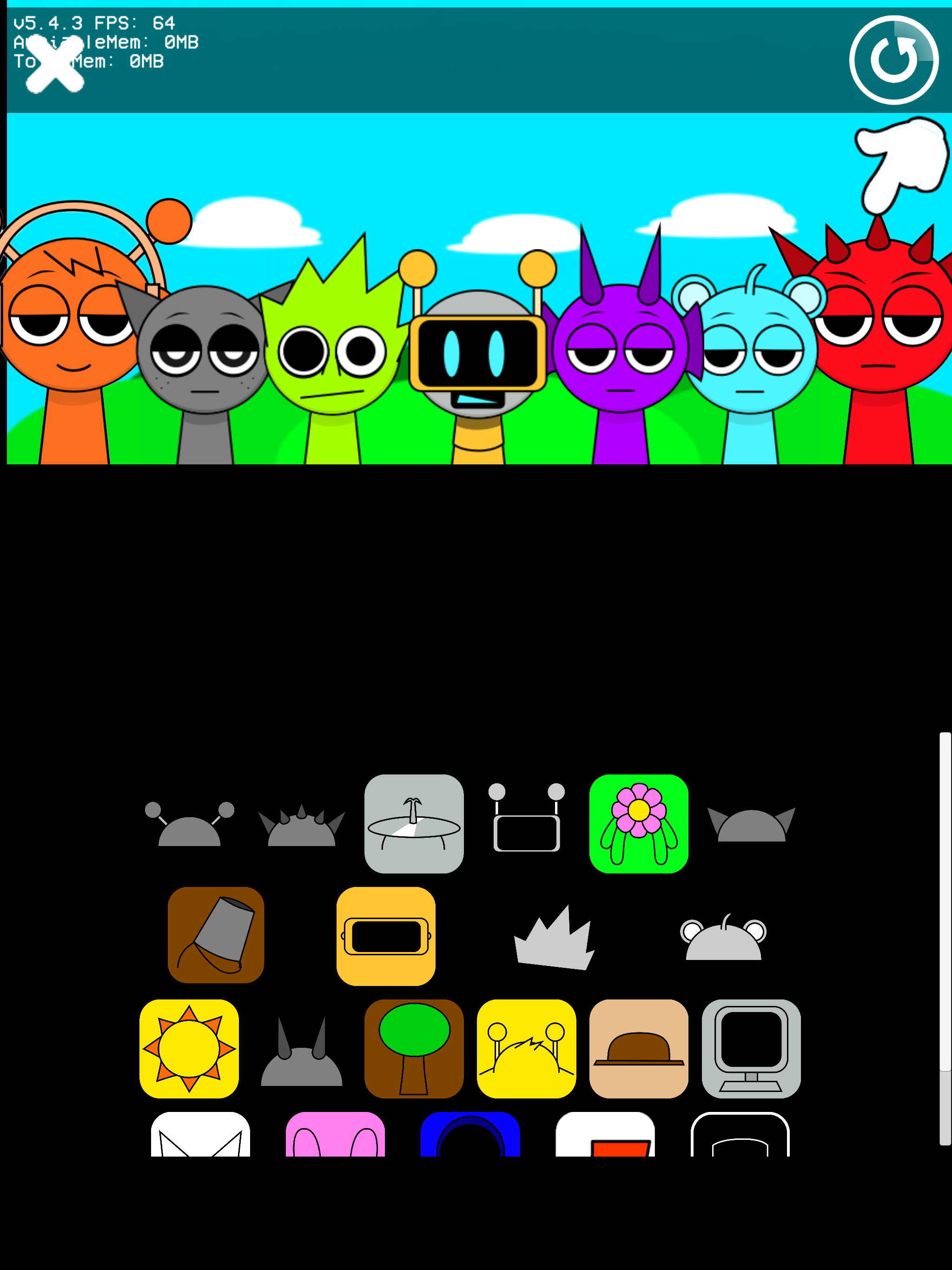Image resolution: width=952 pixels, height=1270 pixels.
Task: Close the game with the white X
Action: click(54, 64)
